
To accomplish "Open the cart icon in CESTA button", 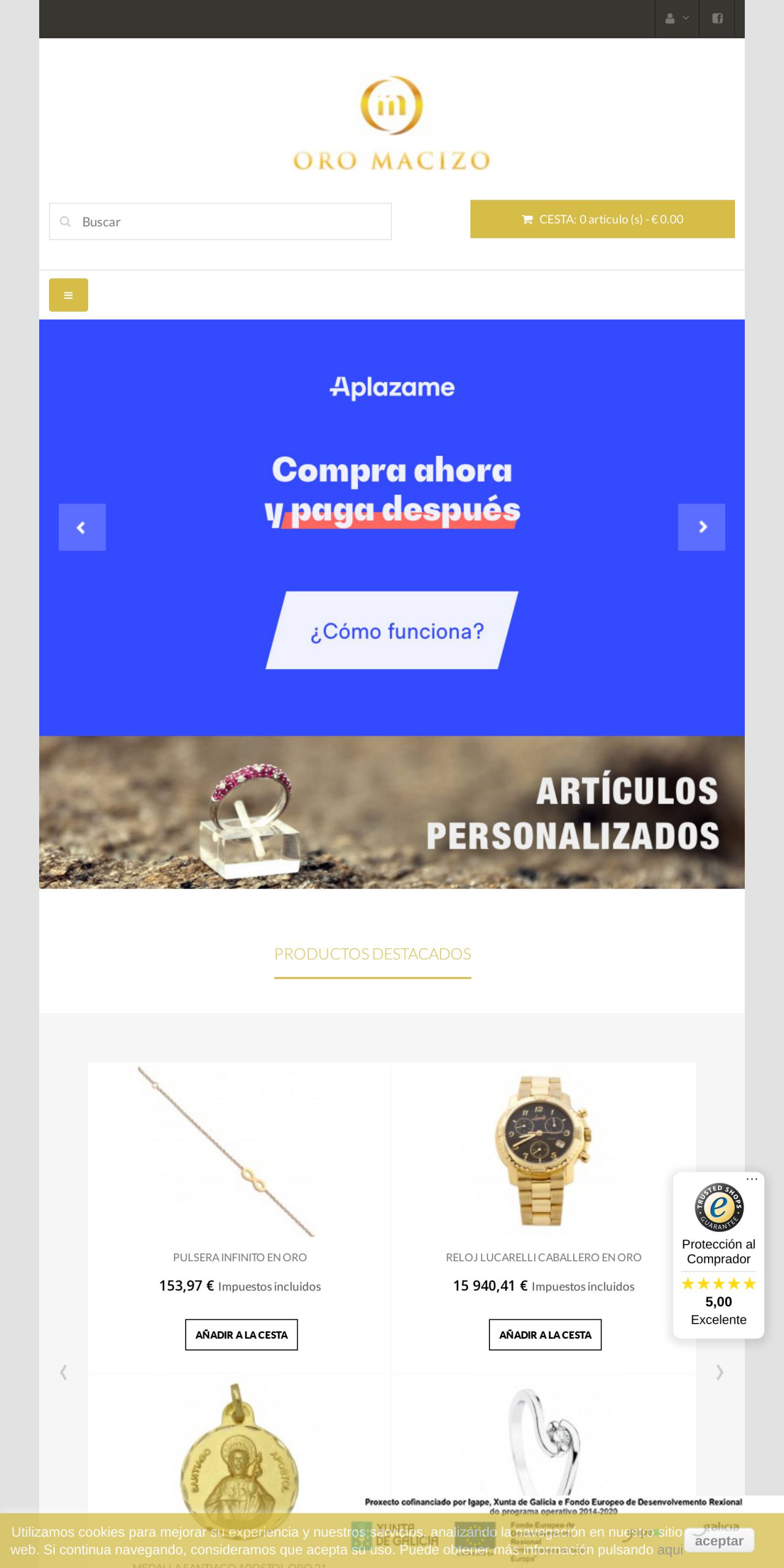I will click(x=527, y=219).
